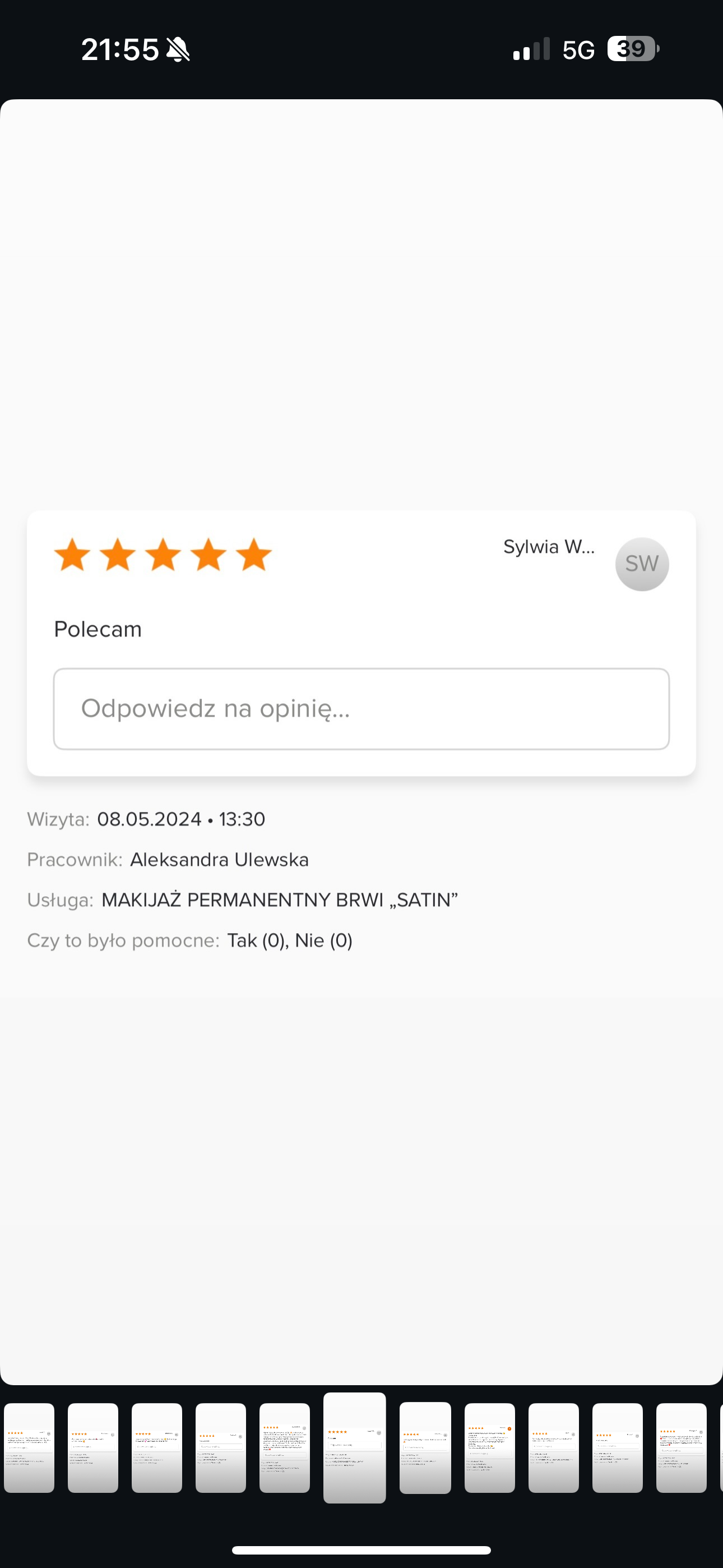Select the enlarged current thumbnail in the strip

pyautogui.click(x=354, y=1447)
